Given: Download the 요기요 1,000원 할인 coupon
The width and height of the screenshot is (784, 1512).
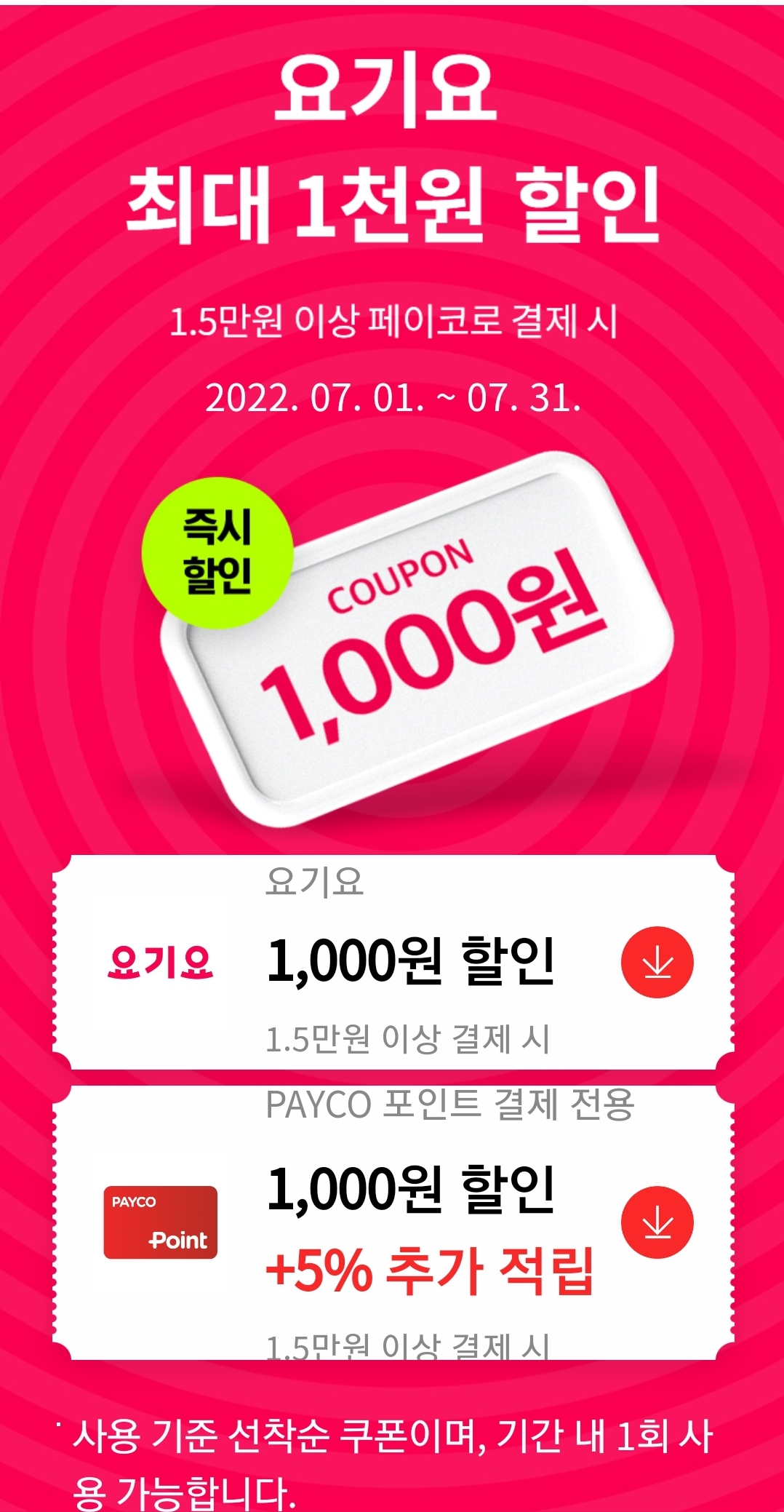Looking at the screenshot, I should pyautogui.click(x=657, y=962).
